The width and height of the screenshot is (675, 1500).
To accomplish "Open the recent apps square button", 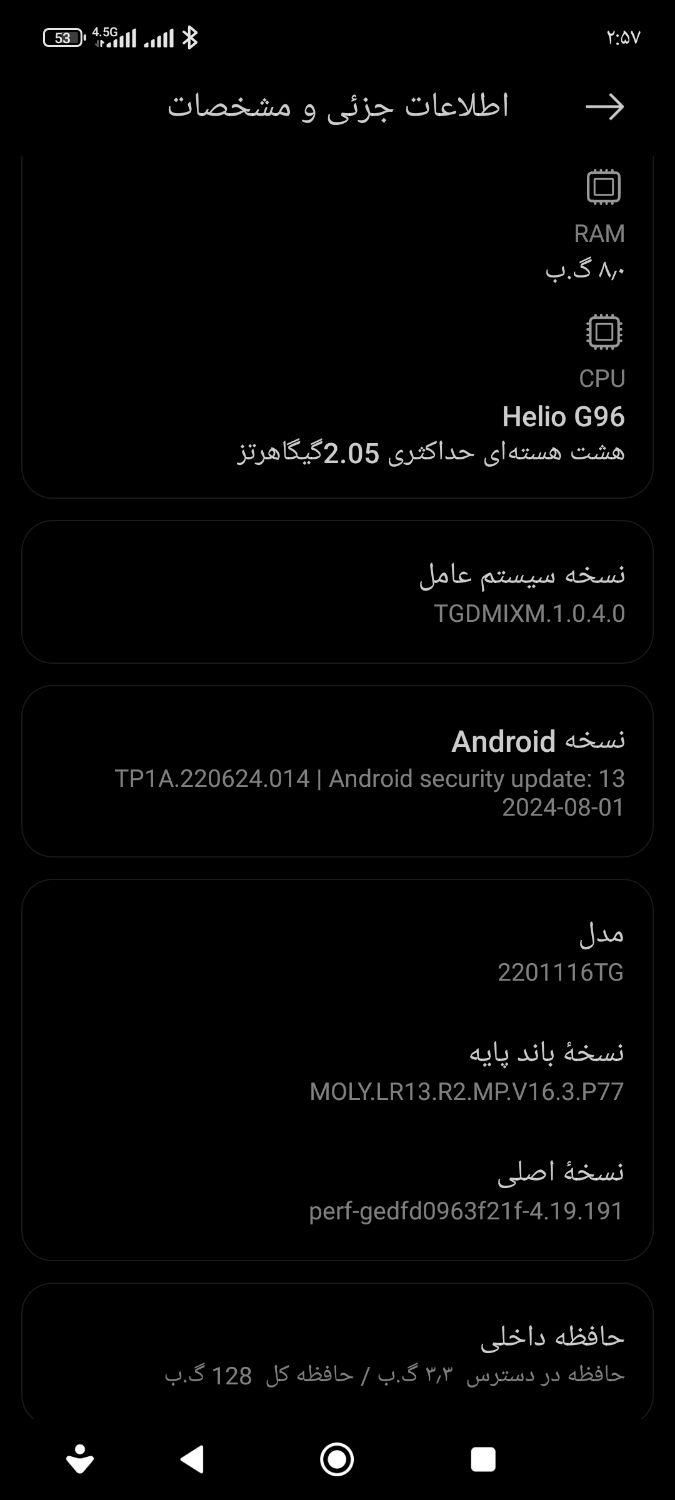I will 483,1459.
